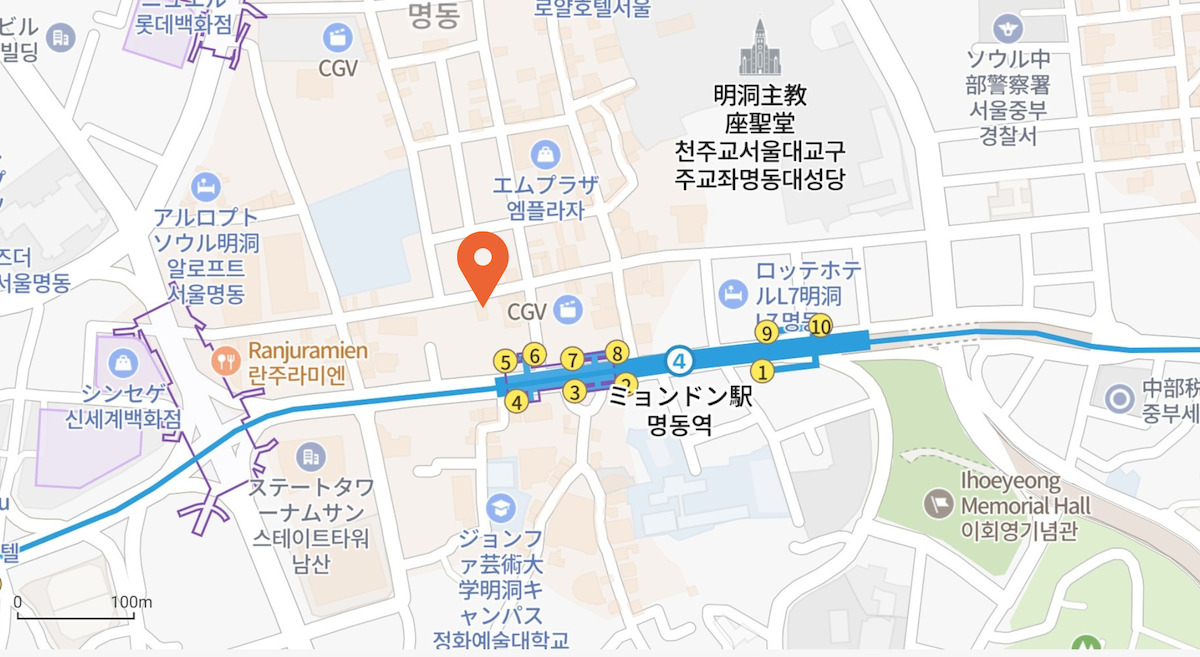Tap station exit number 4
The image size is (1200, 657).
tap(517, 402)
